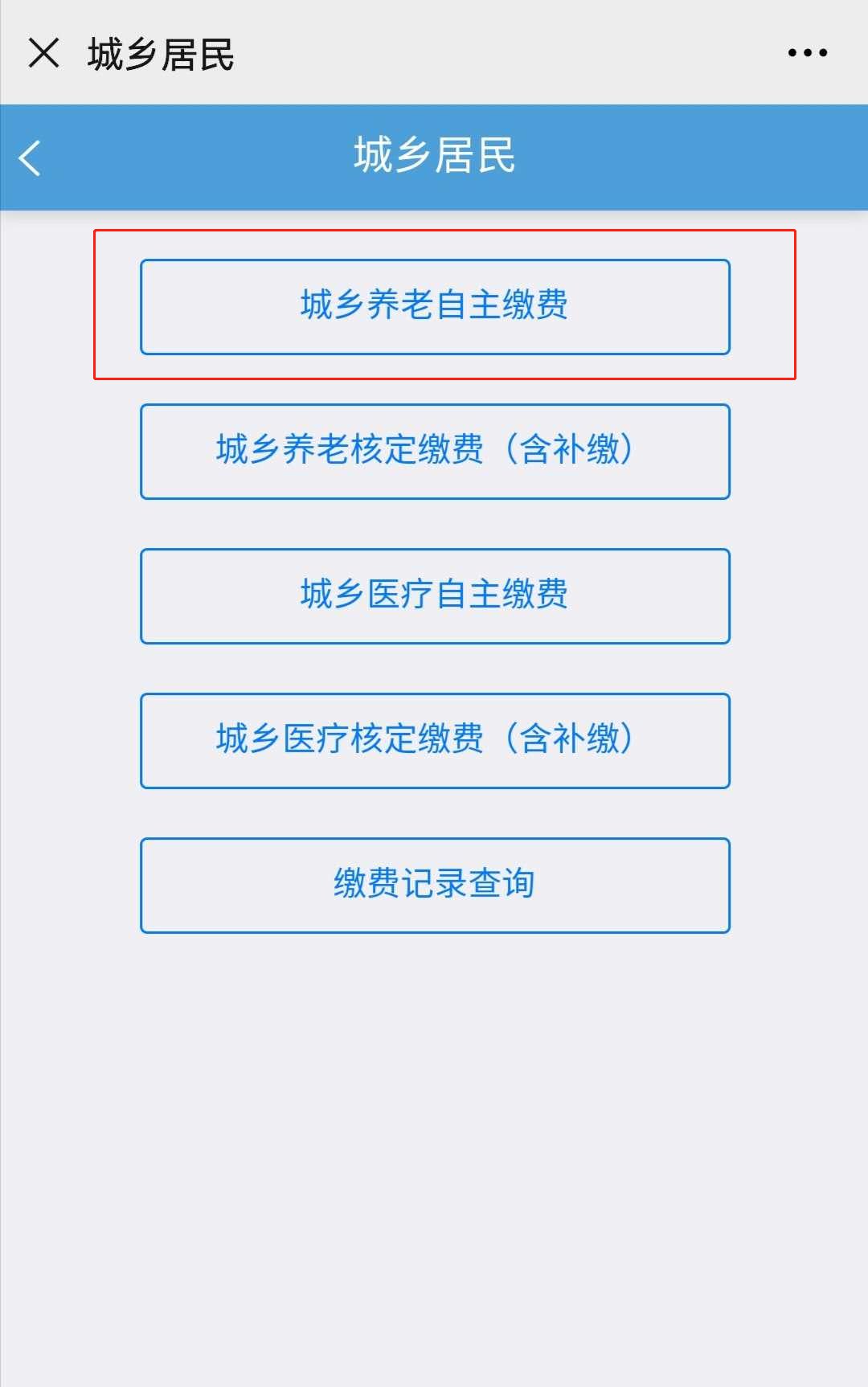Select 城乡养老核定缴费（含补缴）
The height and width of the screenshot is (1387, 868).
[x=435, y=451]
